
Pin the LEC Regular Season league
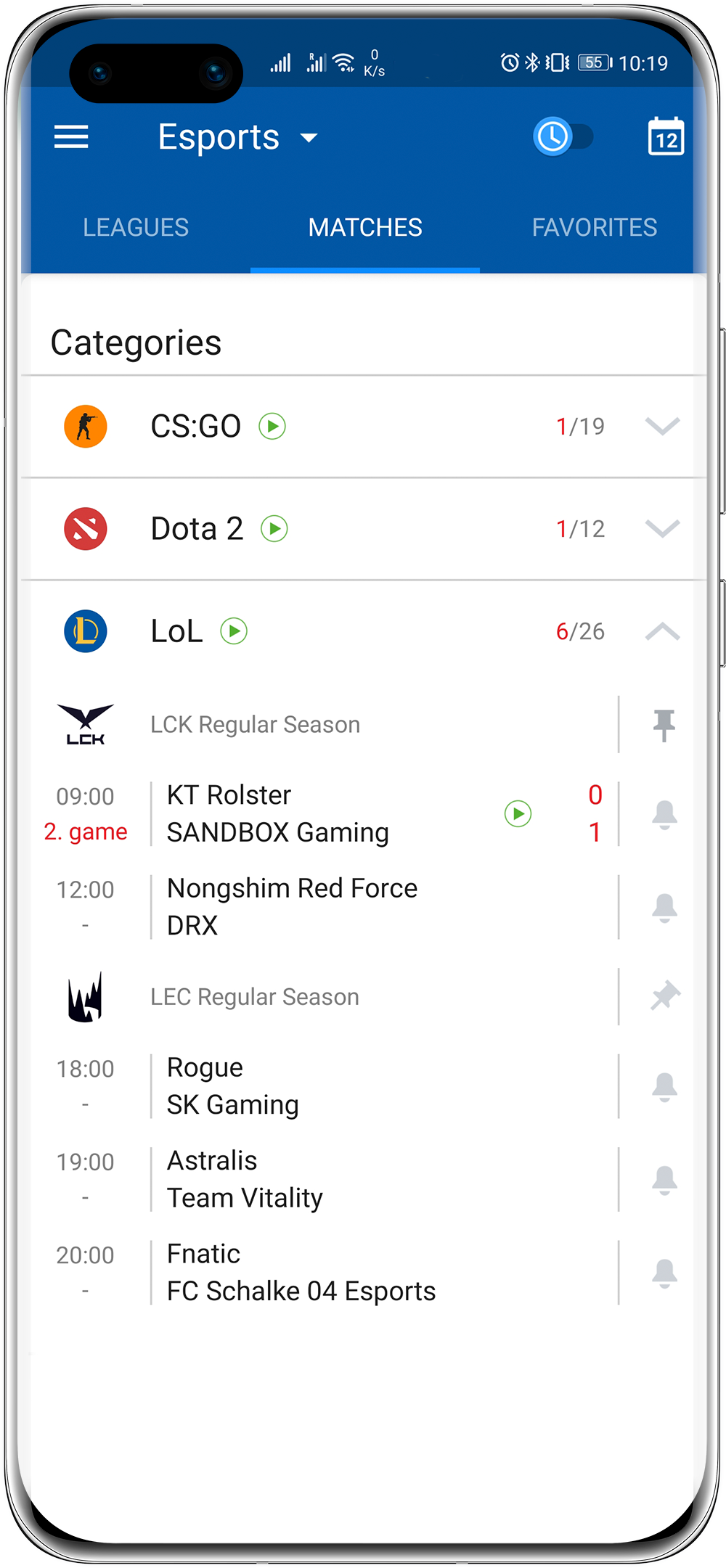pyautogui.click(x=664, y=996)
